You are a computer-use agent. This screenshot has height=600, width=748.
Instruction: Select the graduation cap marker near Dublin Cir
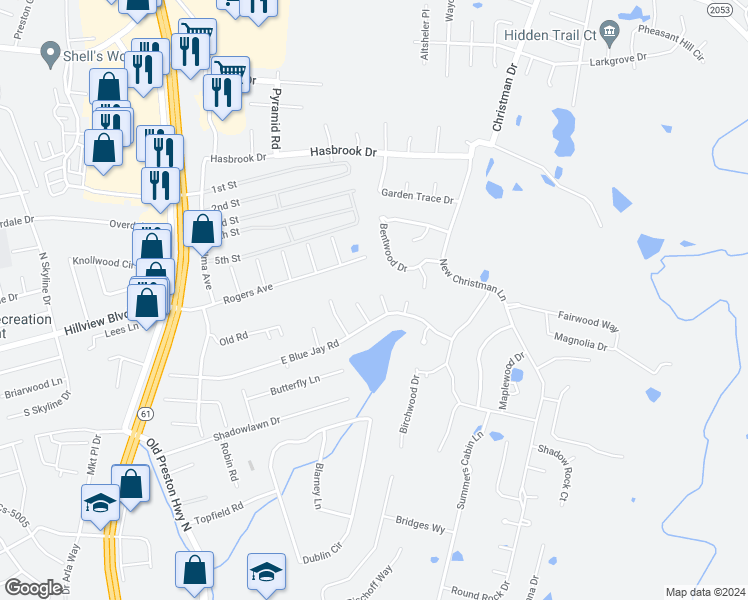[266, 572]
